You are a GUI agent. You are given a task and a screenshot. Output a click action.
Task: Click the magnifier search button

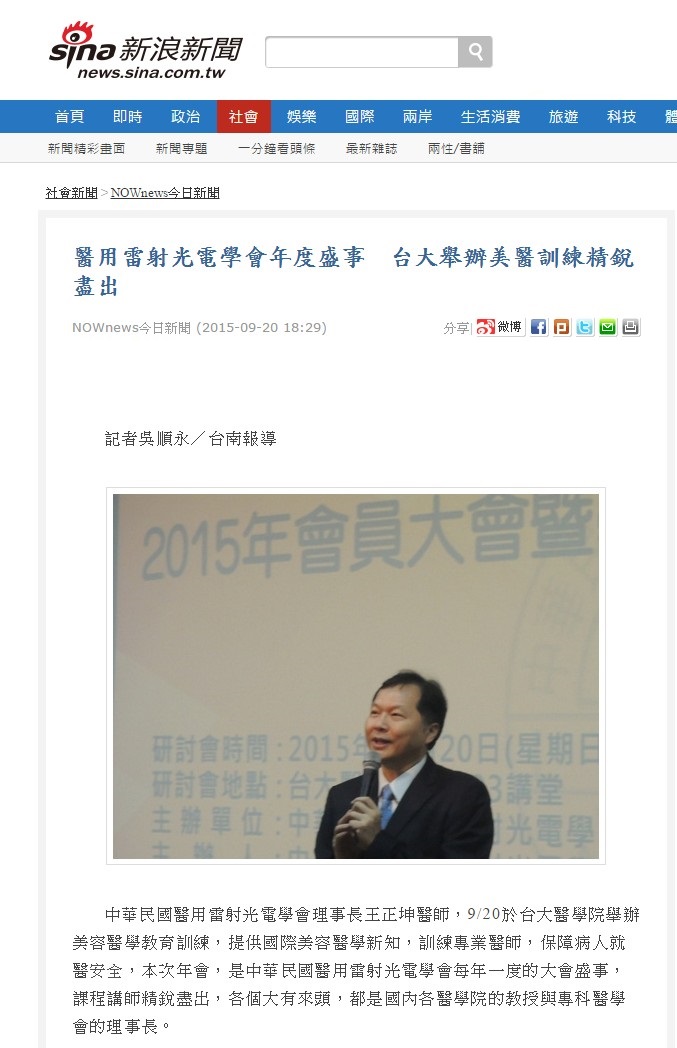pos(475,52)
